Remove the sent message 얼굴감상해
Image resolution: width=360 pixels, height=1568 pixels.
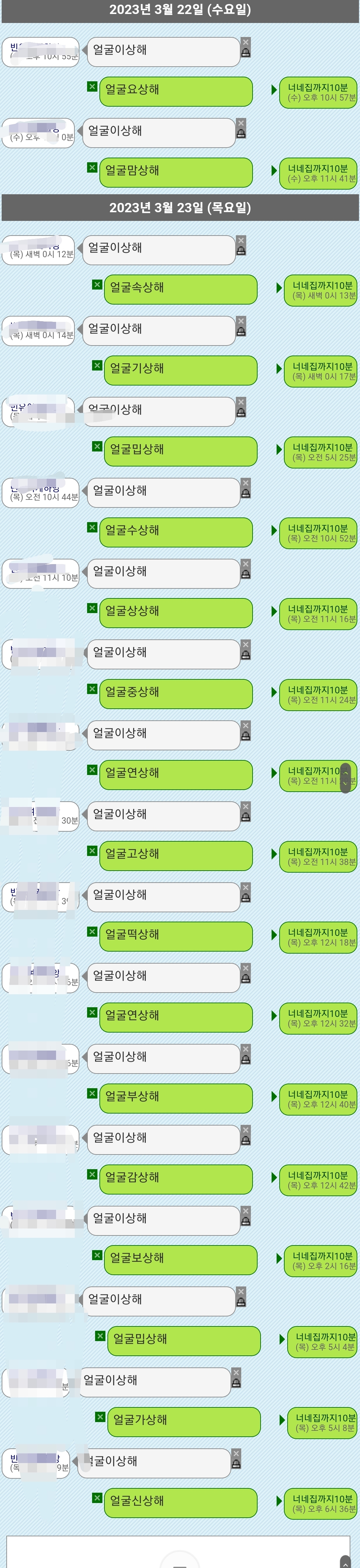[x=92, y=1174]
